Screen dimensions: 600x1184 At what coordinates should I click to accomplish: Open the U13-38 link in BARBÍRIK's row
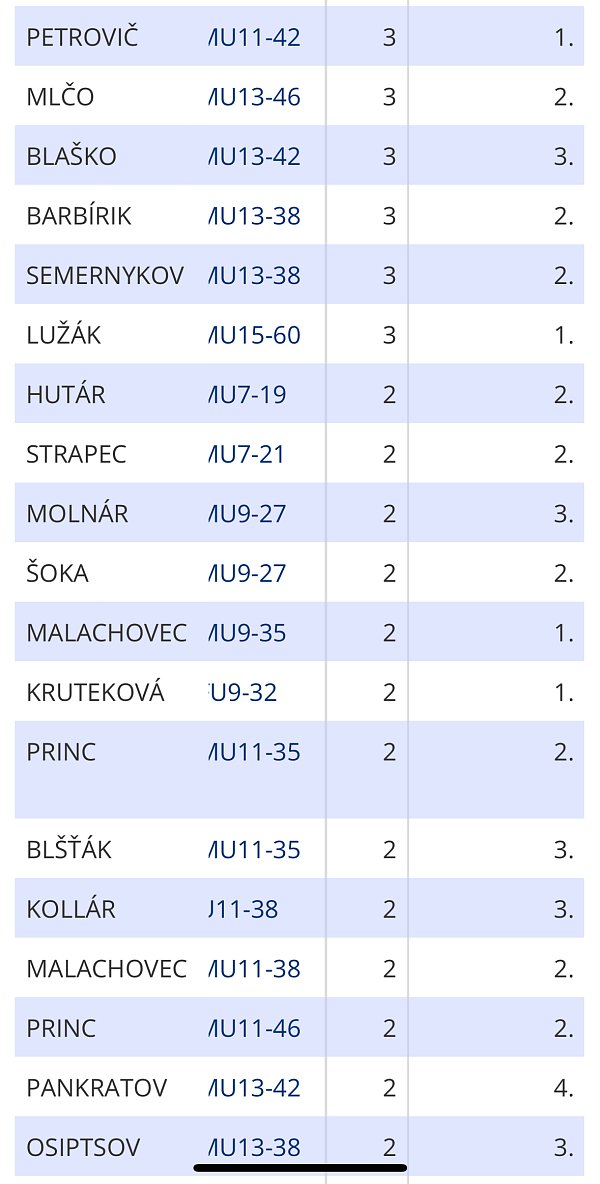coord(255,216)
